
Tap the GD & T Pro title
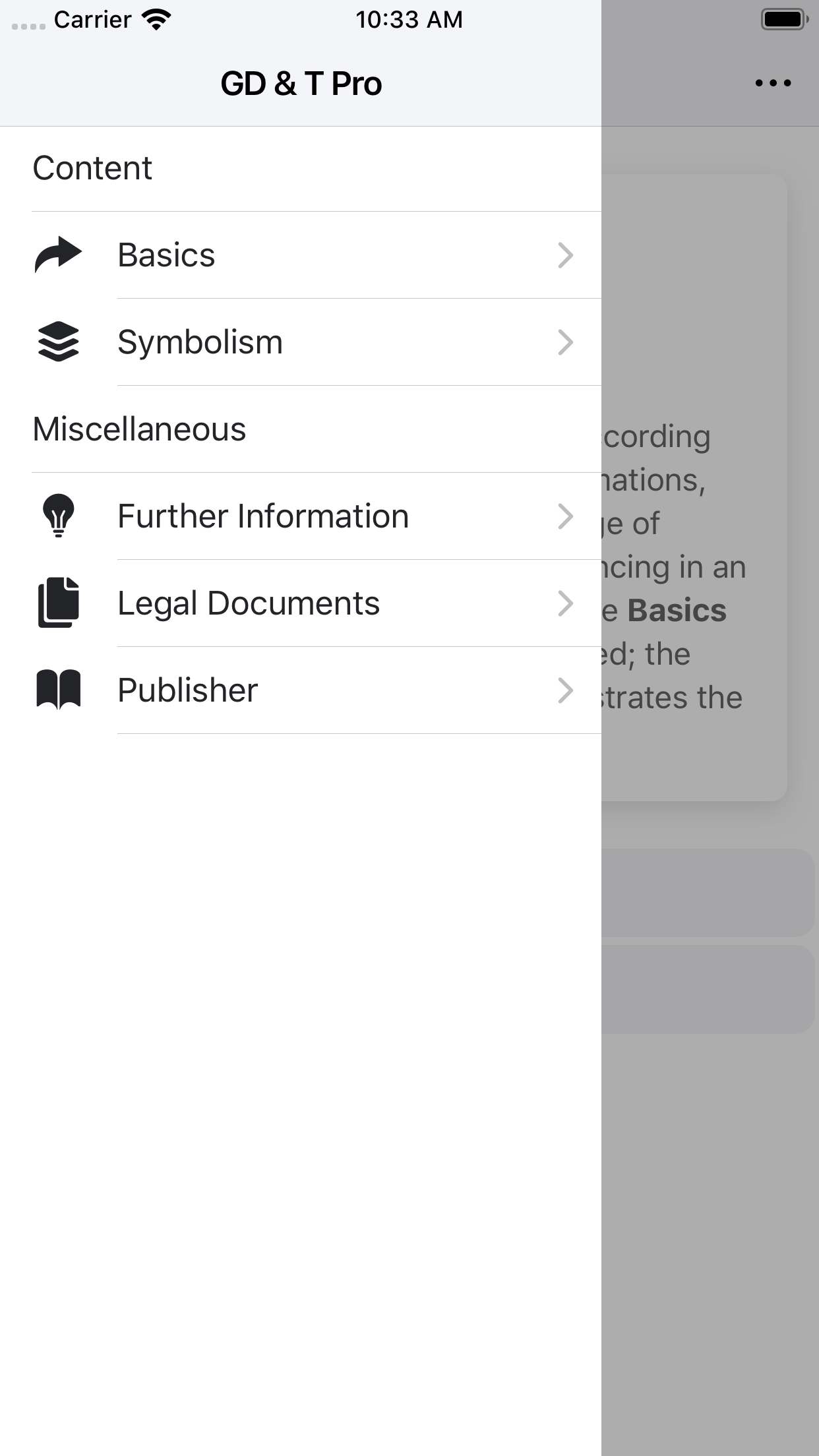pos(301,82)
